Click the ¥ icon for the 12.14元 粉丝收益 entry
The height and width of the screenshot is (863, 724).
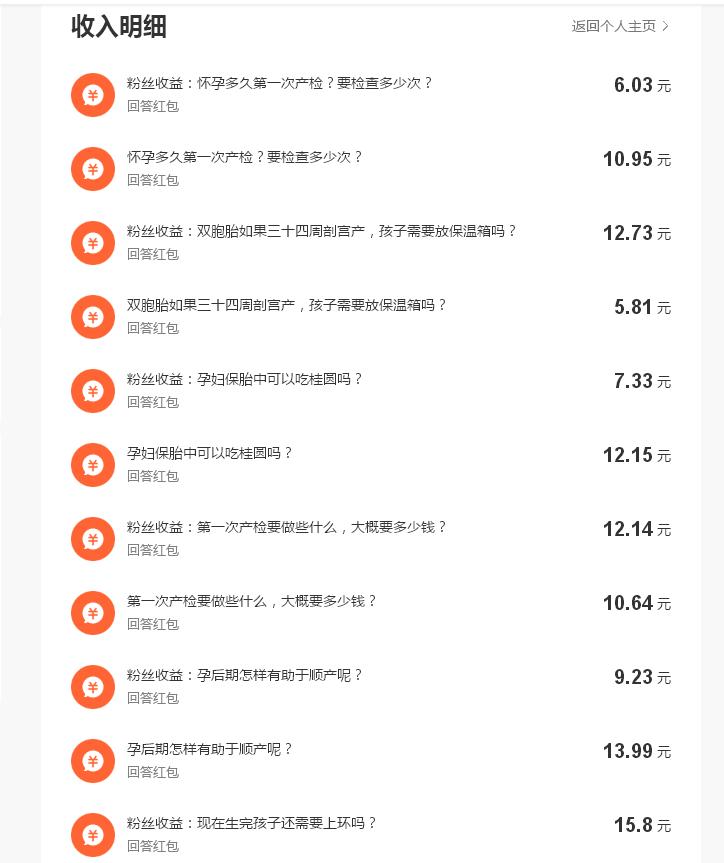pyautogui.click(x=93, y=539)
